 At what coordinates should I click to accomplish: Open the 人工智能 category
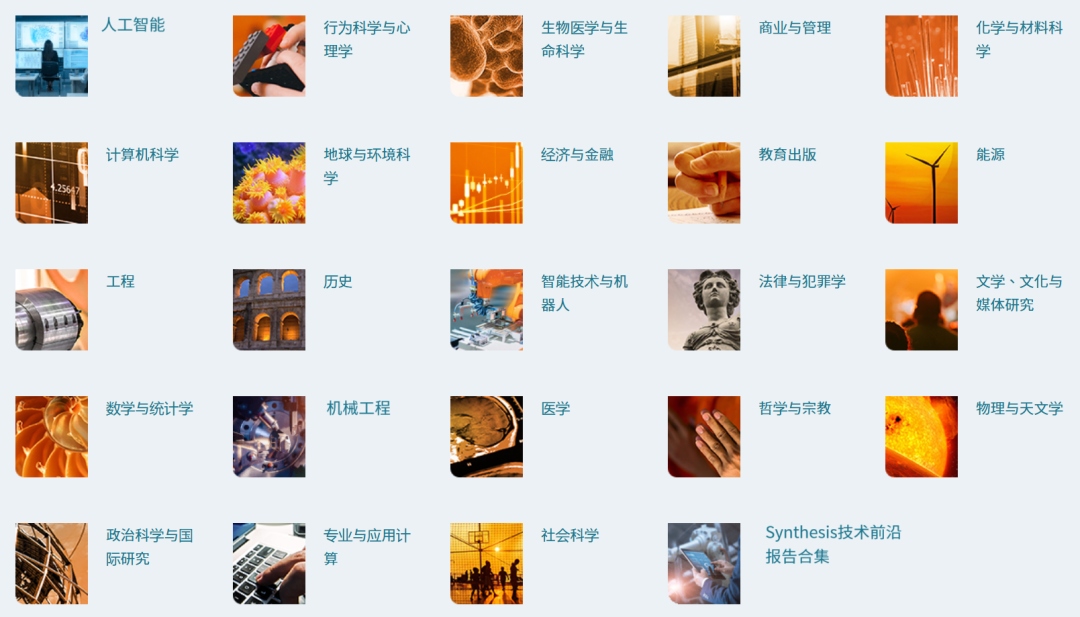[x=133, y=25]
